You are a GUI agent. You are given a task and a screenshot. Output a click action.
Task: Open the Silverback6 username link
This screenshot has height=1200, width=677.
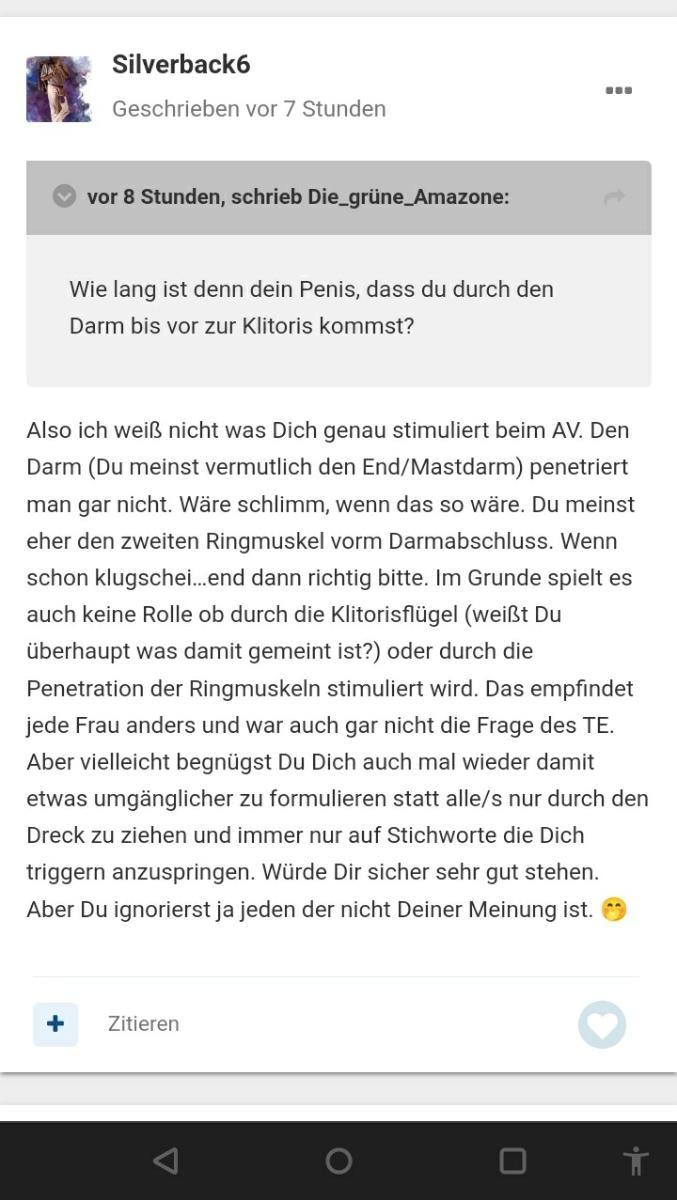(x=181, y=65)
